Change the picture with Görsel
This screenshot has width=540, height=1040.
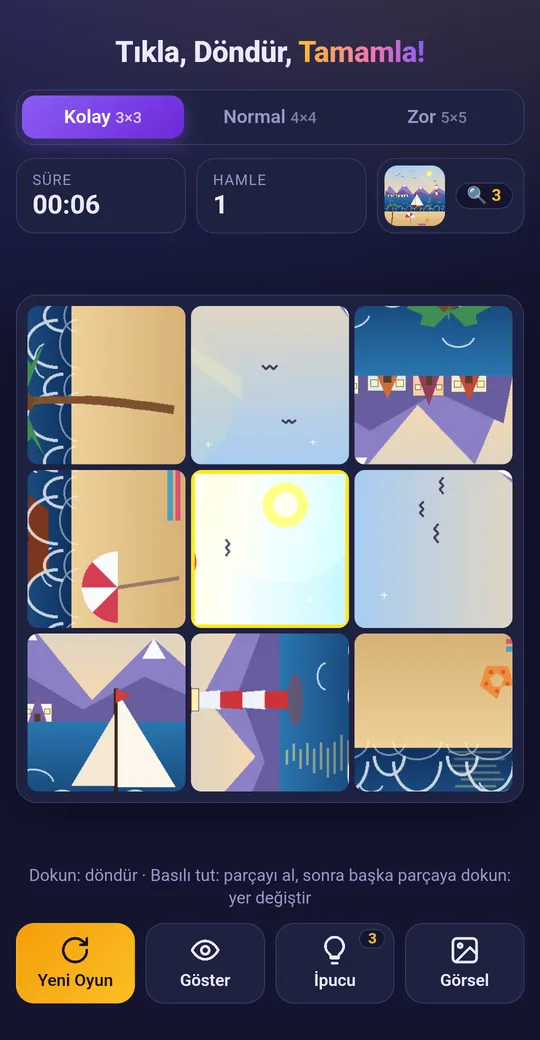[464, 963]
